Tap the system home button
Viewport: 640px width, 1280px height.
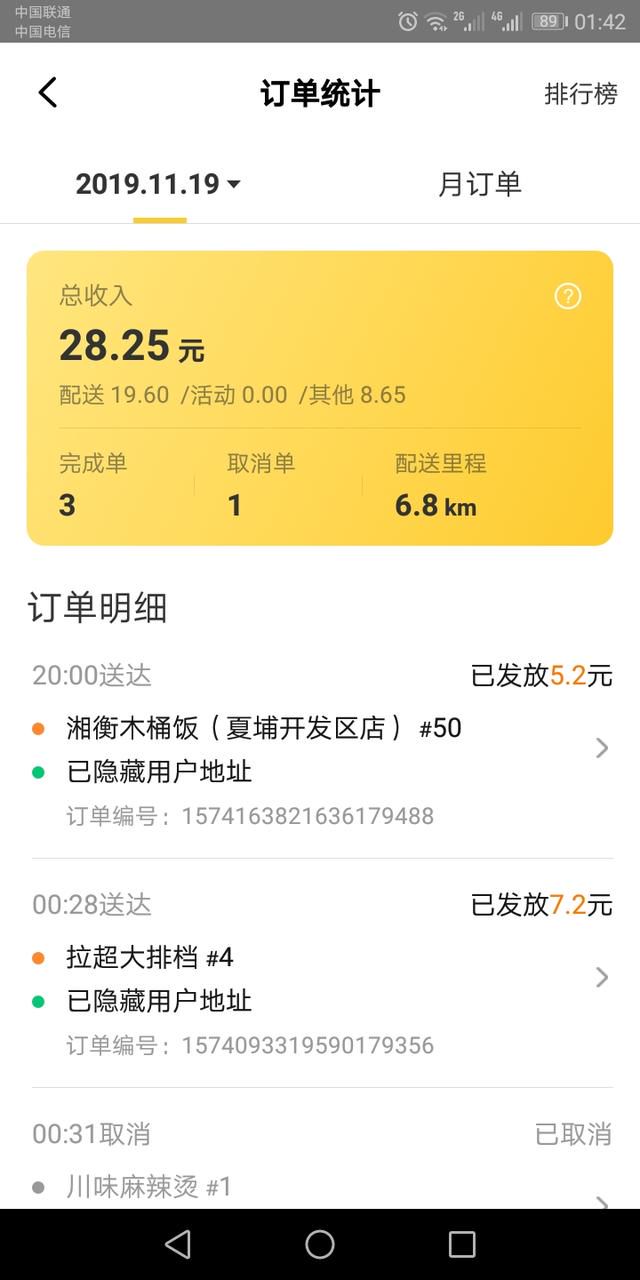pos(320,1244)
